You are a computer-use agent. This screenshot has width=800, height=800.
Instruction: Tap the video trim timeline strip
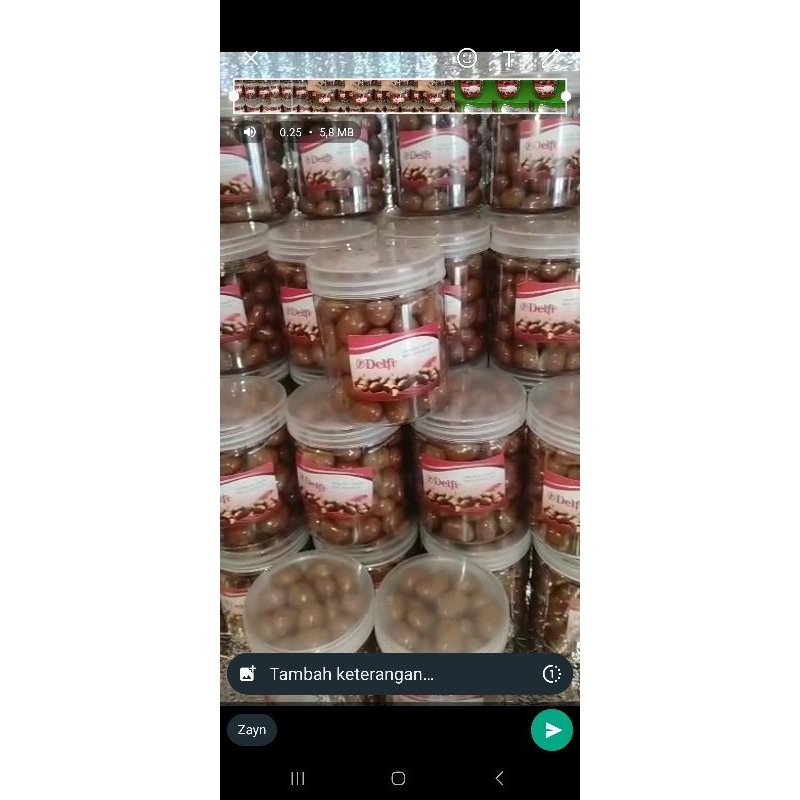tap(400, 96)
